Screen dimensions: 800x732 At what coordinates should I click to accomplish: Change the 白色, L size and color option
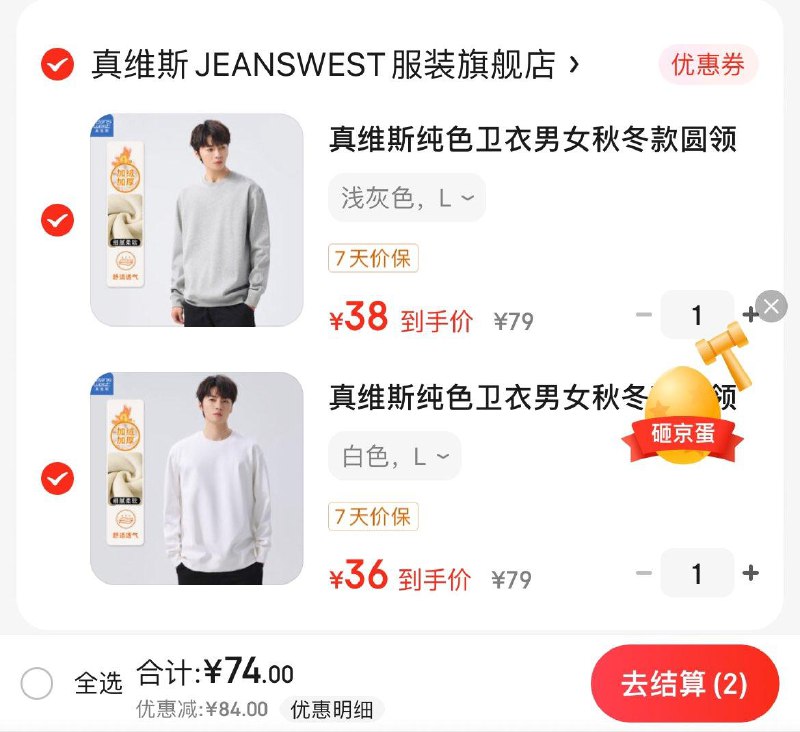(395, 457)
